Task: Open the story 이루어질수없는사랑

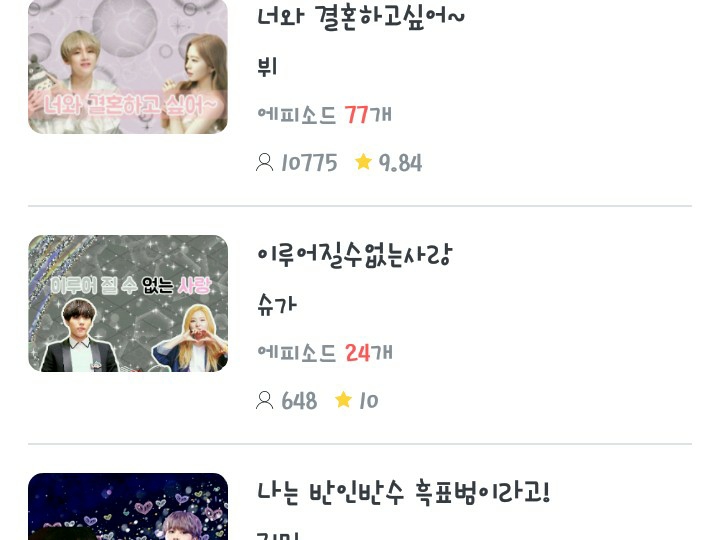Action: [x=354, y=255]
